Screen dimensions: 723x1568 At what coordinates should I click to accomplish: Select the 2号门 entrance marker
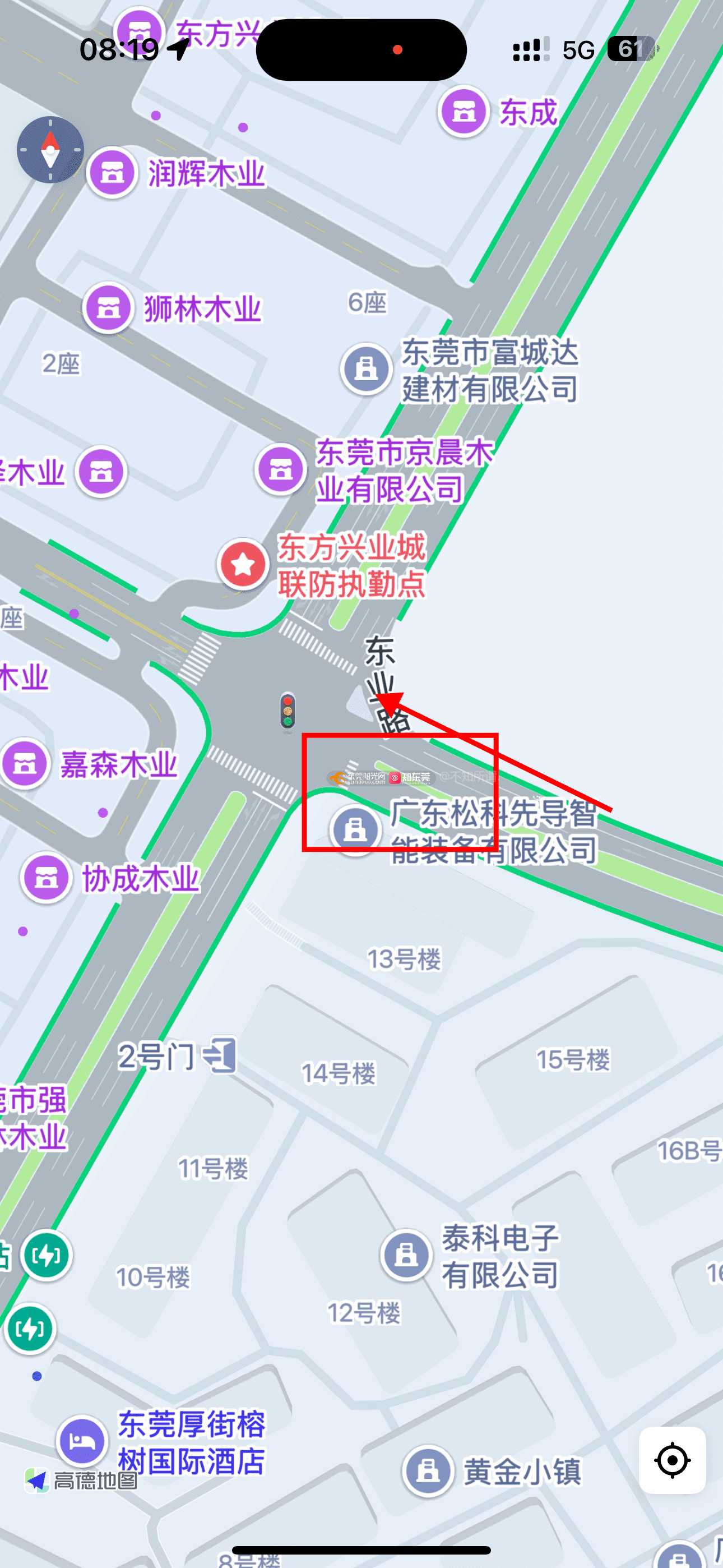pyautogui.click(x=220, y=1054)
